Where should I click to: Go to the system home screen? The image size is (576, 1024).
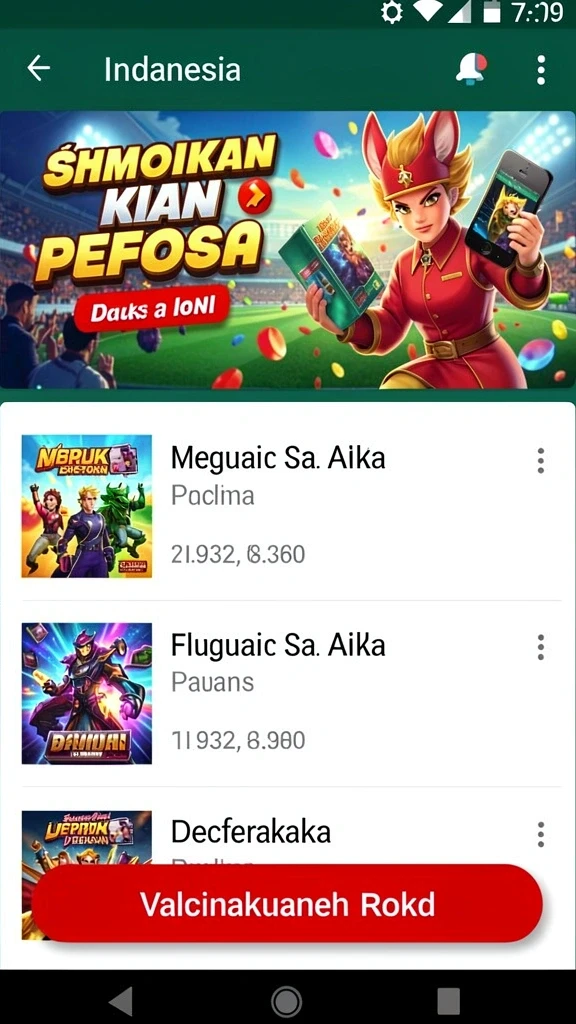pyautogui.click(x=287, y=1000)
